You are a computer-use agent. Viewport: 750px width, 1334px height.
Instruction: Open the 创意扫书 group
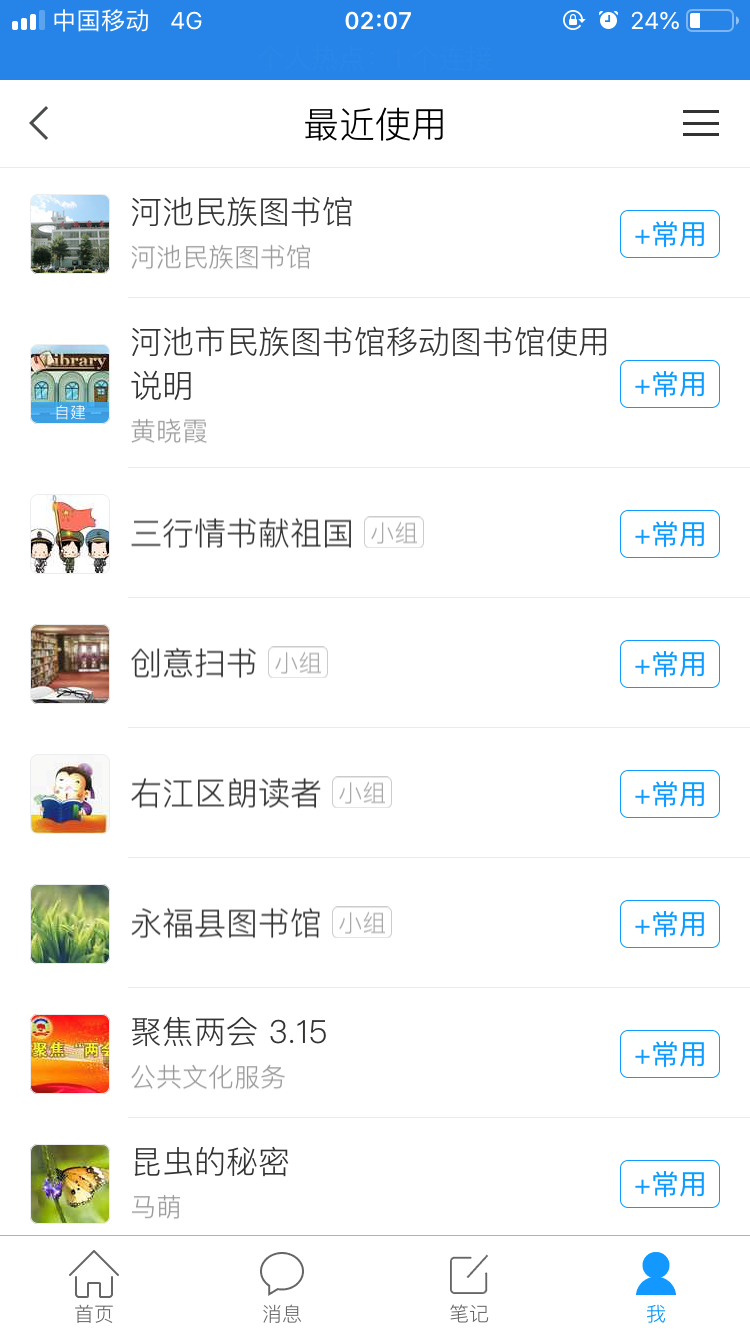[194, 664]
